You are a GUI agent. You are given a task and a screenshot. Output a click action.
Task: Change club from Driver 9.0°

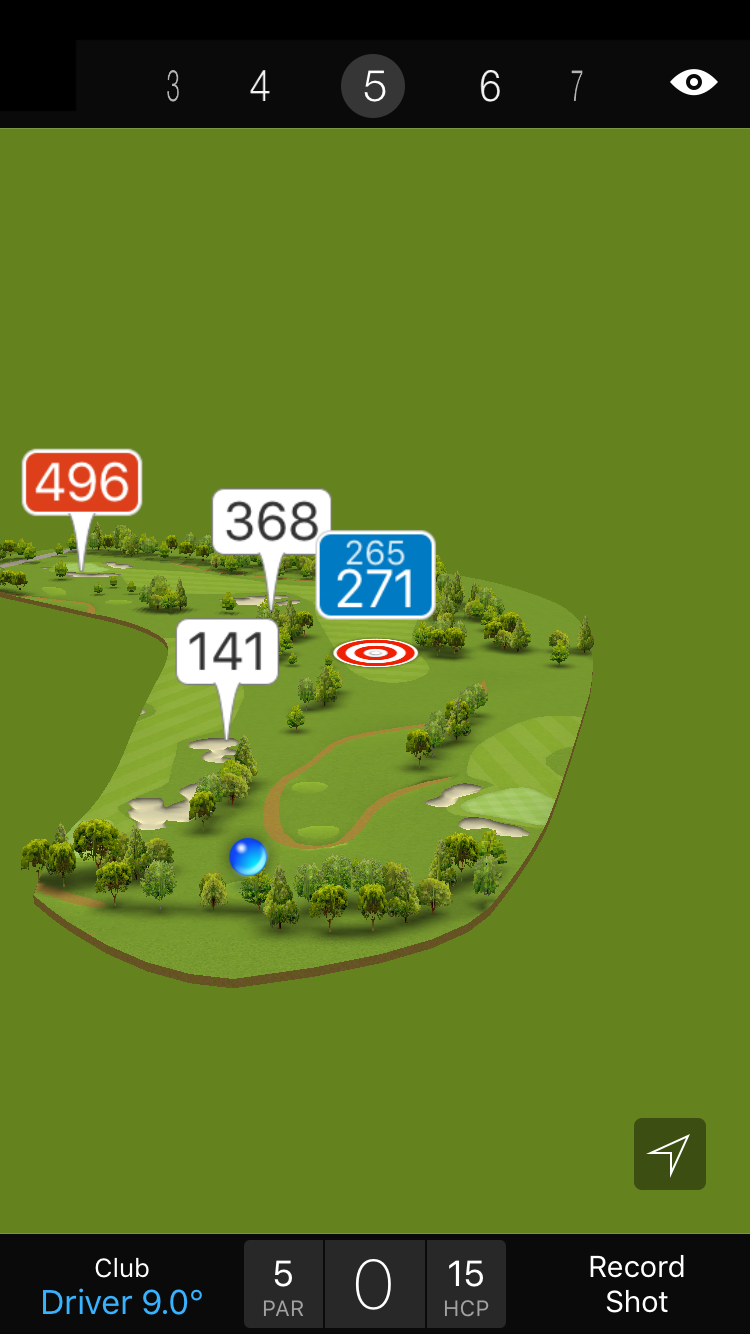[122, 1286]
